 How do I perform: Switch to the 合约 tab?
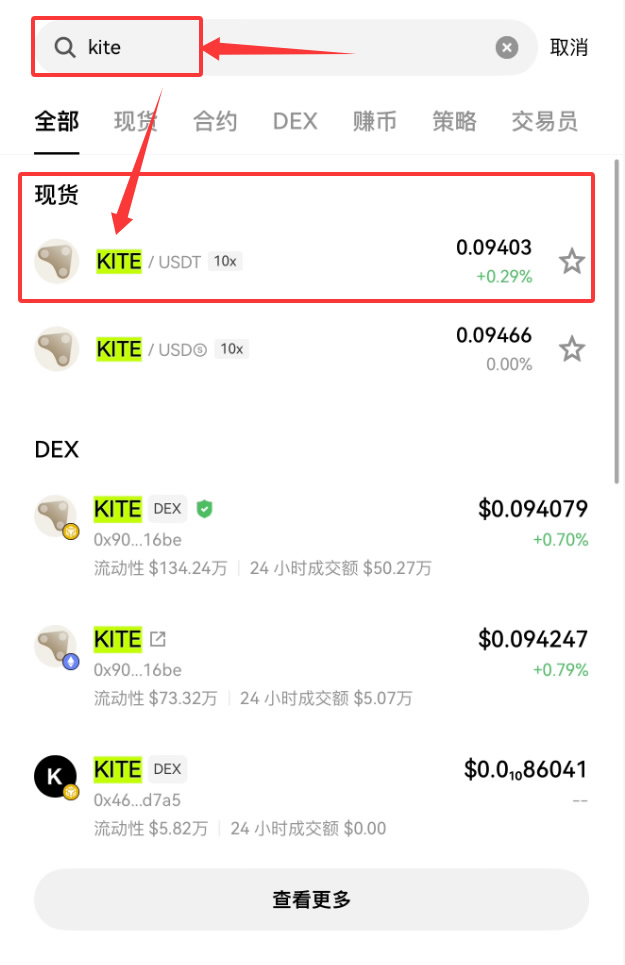point(215,122)
